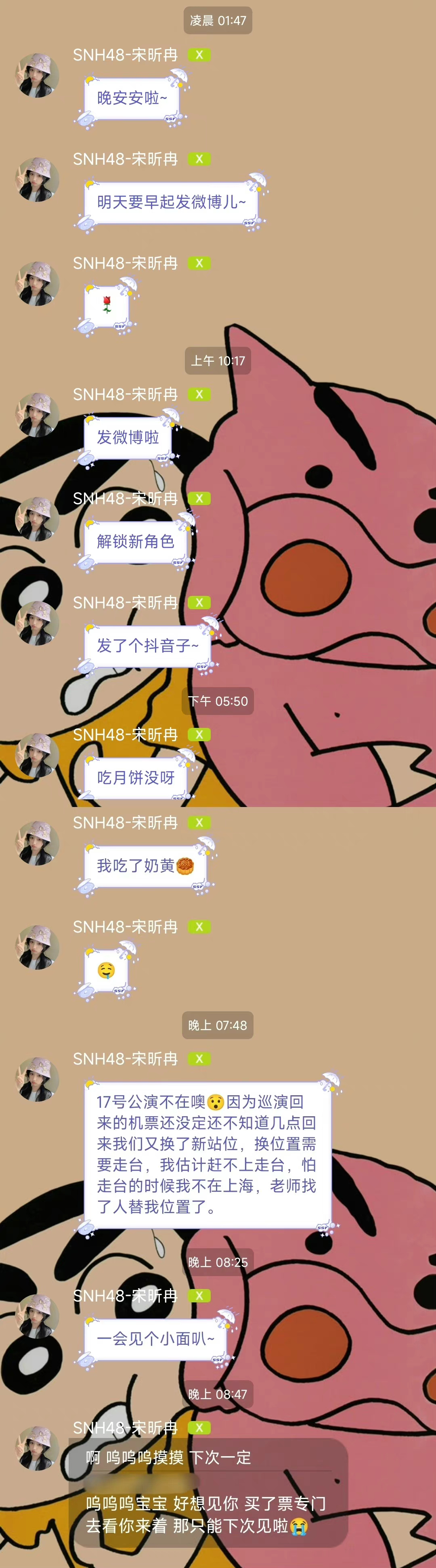Tap avatar next to "明天要早起发微博儿~"
Image resolution: width=436 pixels, height=1568 pixels.
click(37, 180)
